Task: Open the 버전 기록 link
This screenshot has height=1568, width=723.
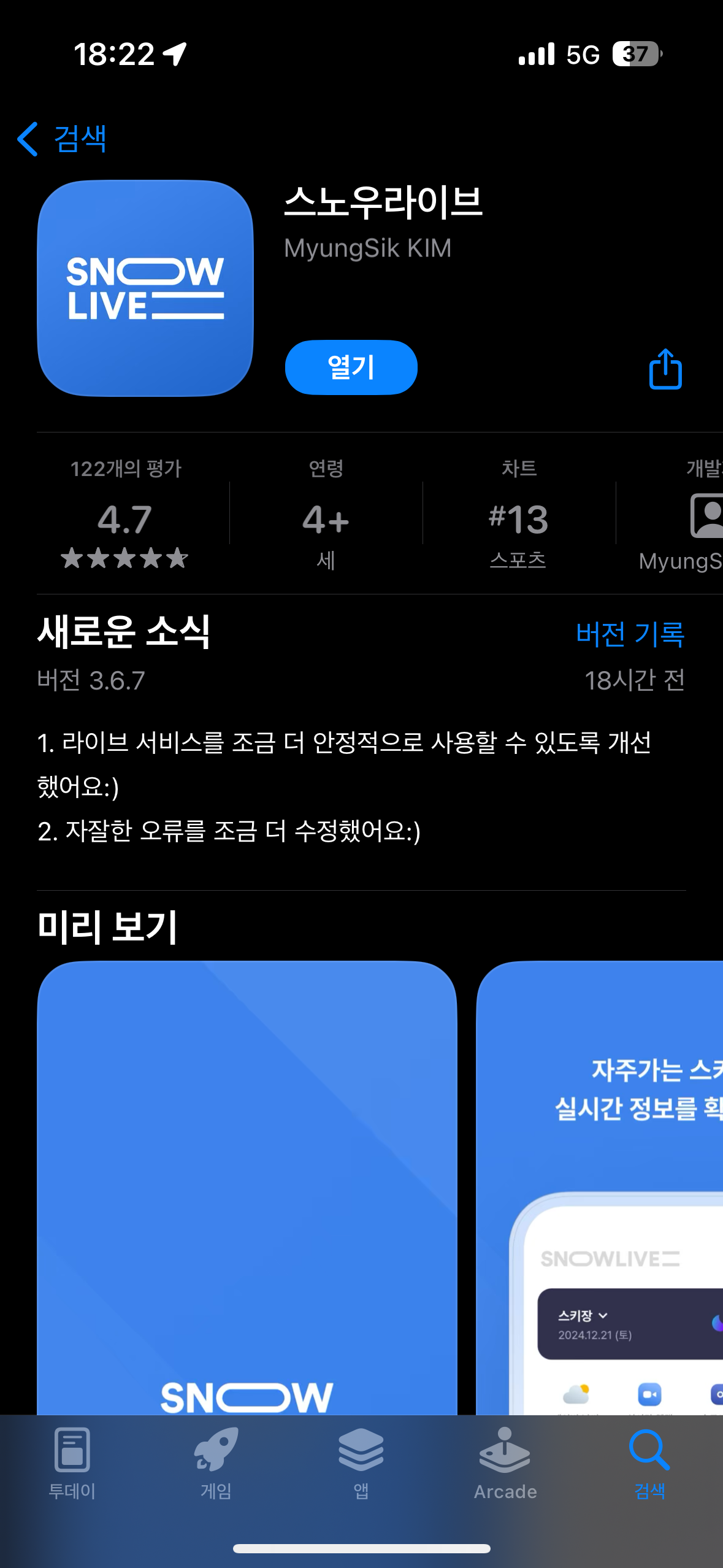Action: [x=630, y=634]
